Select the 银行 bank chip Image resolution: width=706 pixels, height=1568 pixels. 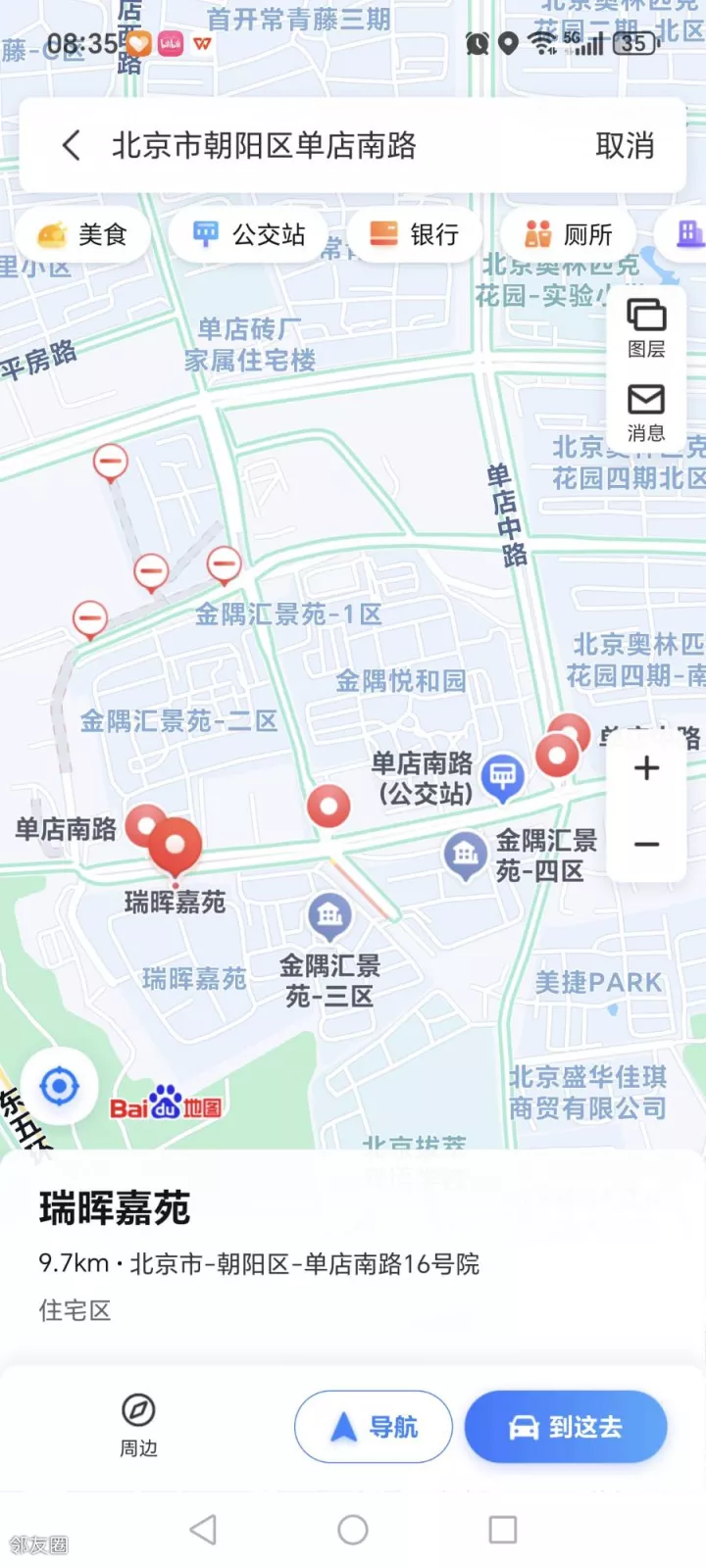tap(414, 234)
